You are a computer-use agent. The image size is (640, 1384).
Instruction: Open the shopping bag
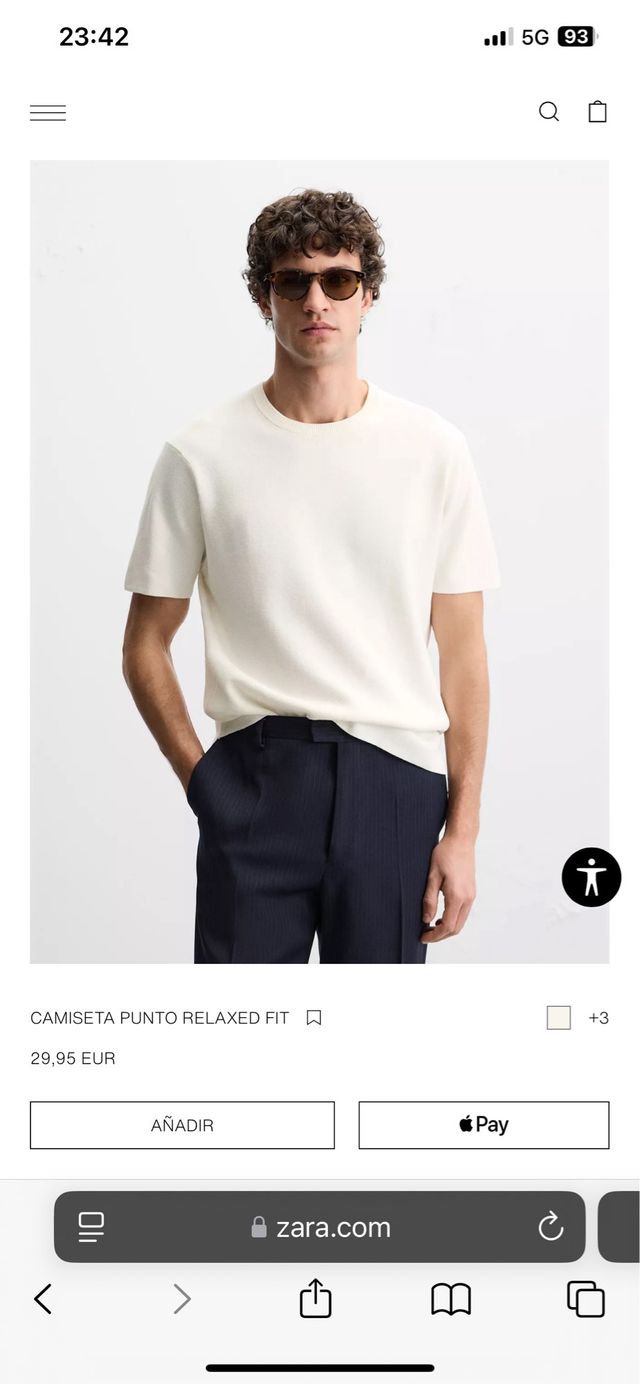click(x=597, y=112)
